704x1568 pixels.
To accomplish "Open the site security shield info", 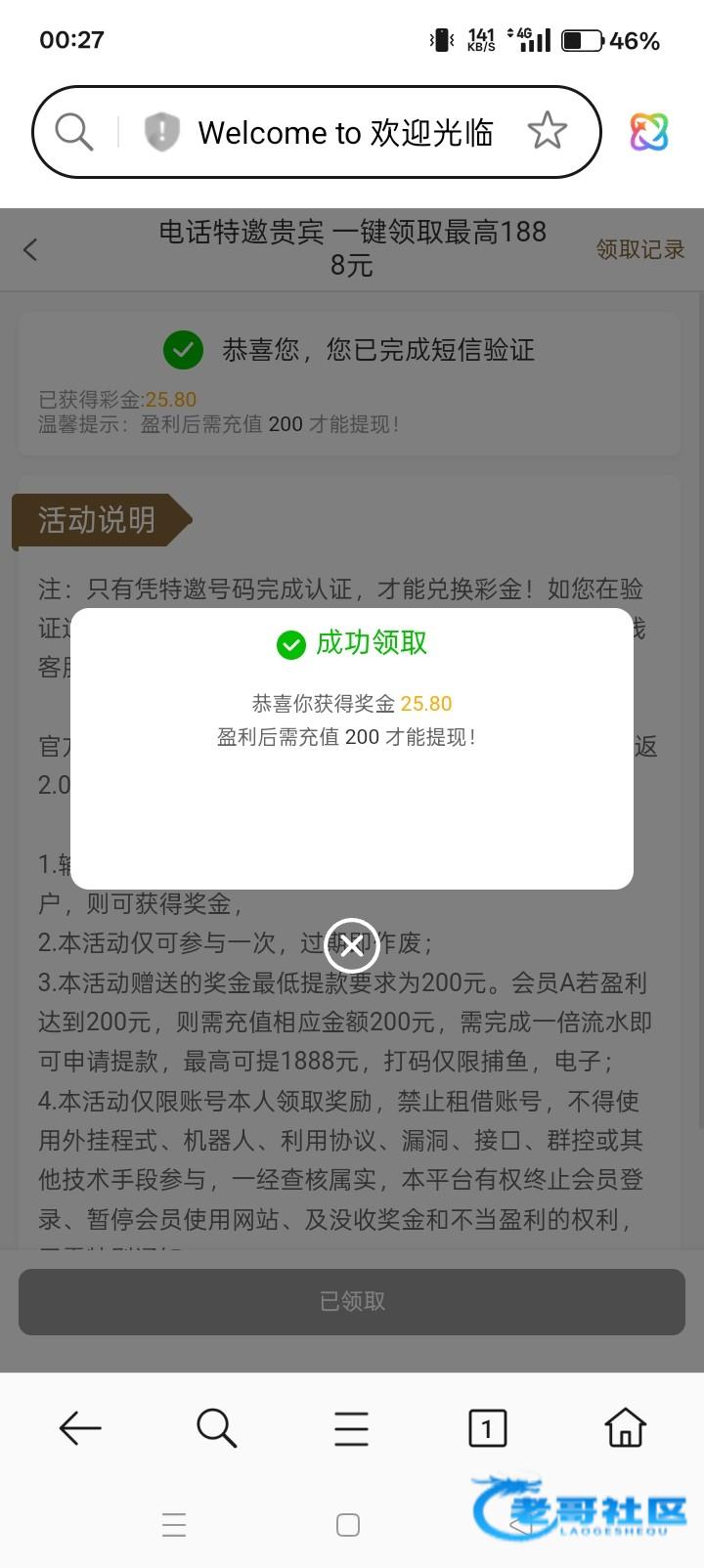I will click(161, 131).
